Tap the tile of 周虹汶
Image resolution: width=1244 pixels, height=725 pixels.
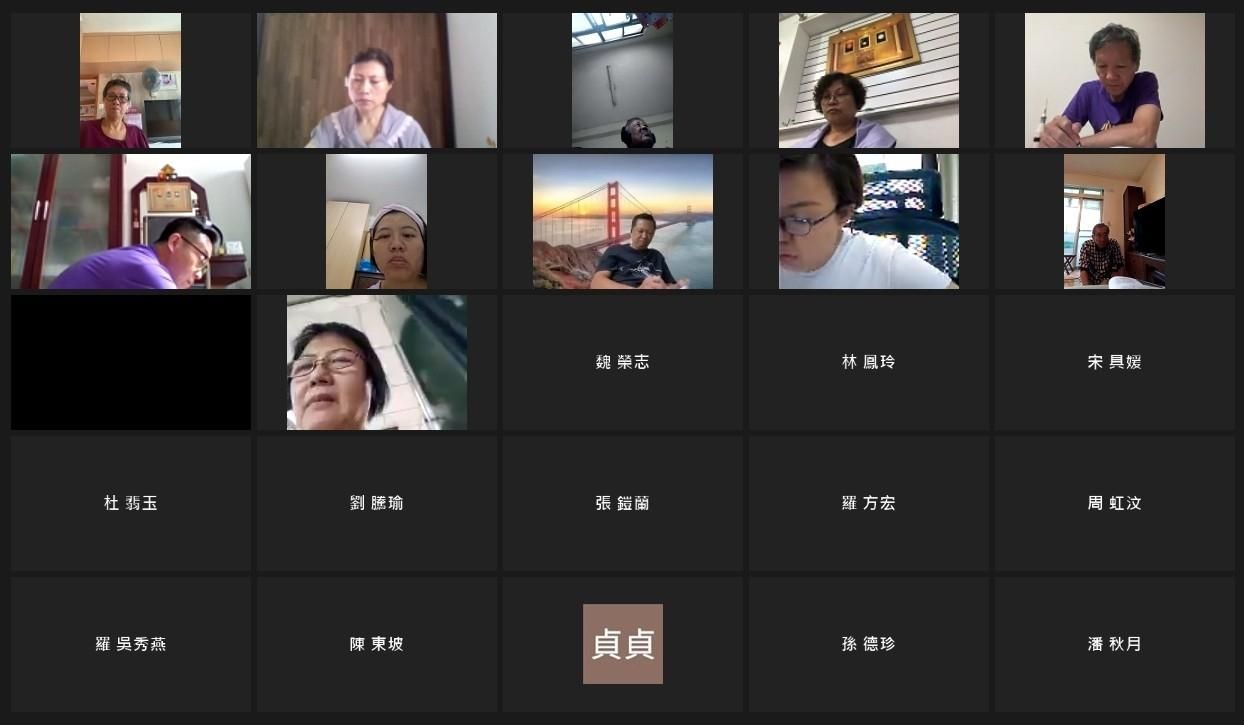[x=1114, y=503]
